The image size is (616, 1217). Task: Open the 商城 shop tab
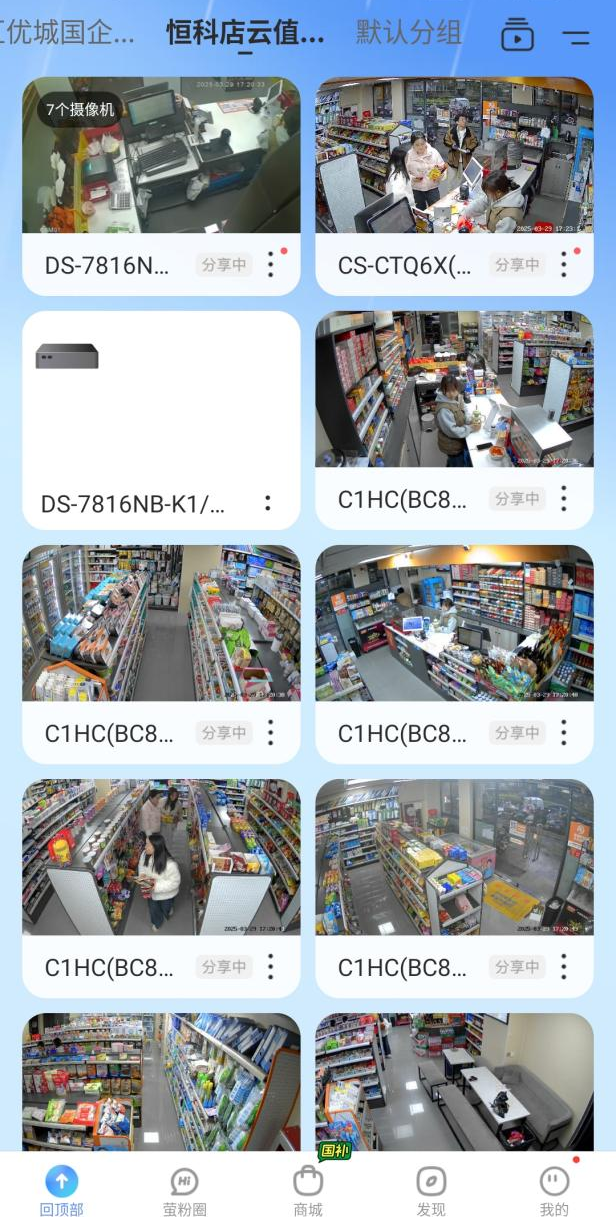pyautogui.click(x=308, y=1190)
